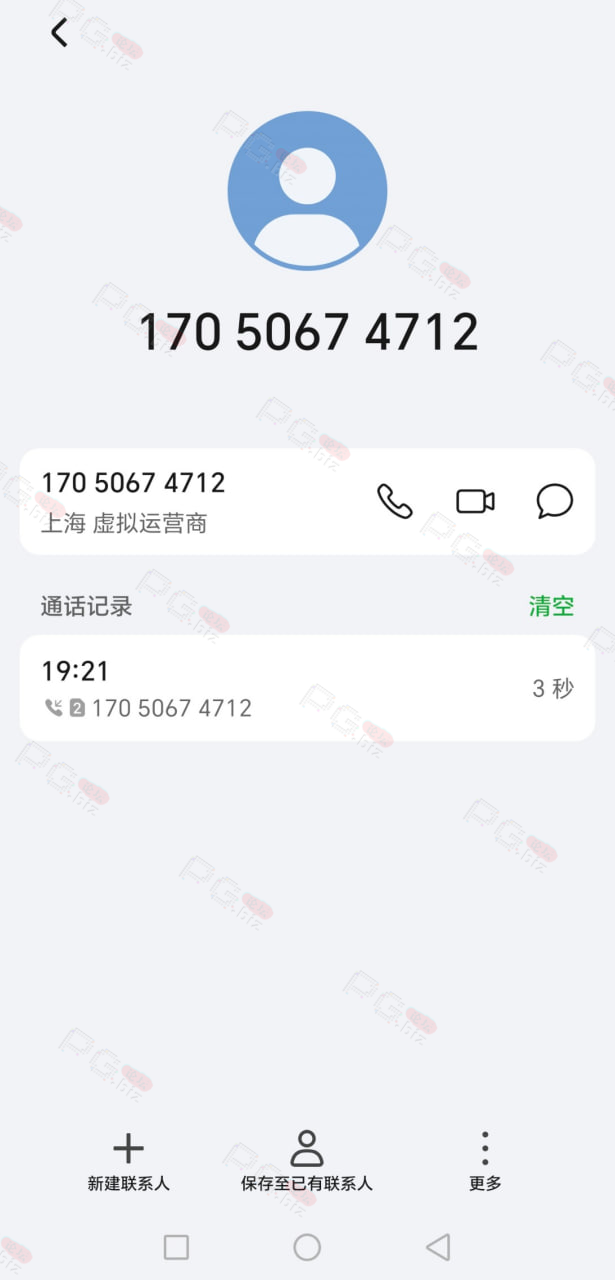The height and width of the screenshot is (1280, 615).
Task: Clear the call history with 清空
Action: click(x=551, y=606)
